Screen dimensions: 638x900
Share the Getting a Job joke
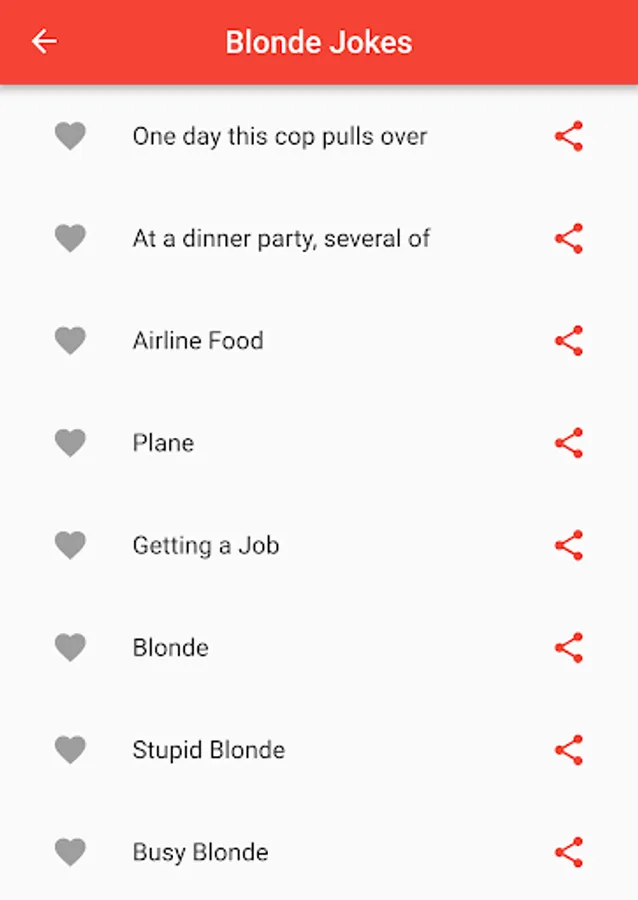(568, 546)
